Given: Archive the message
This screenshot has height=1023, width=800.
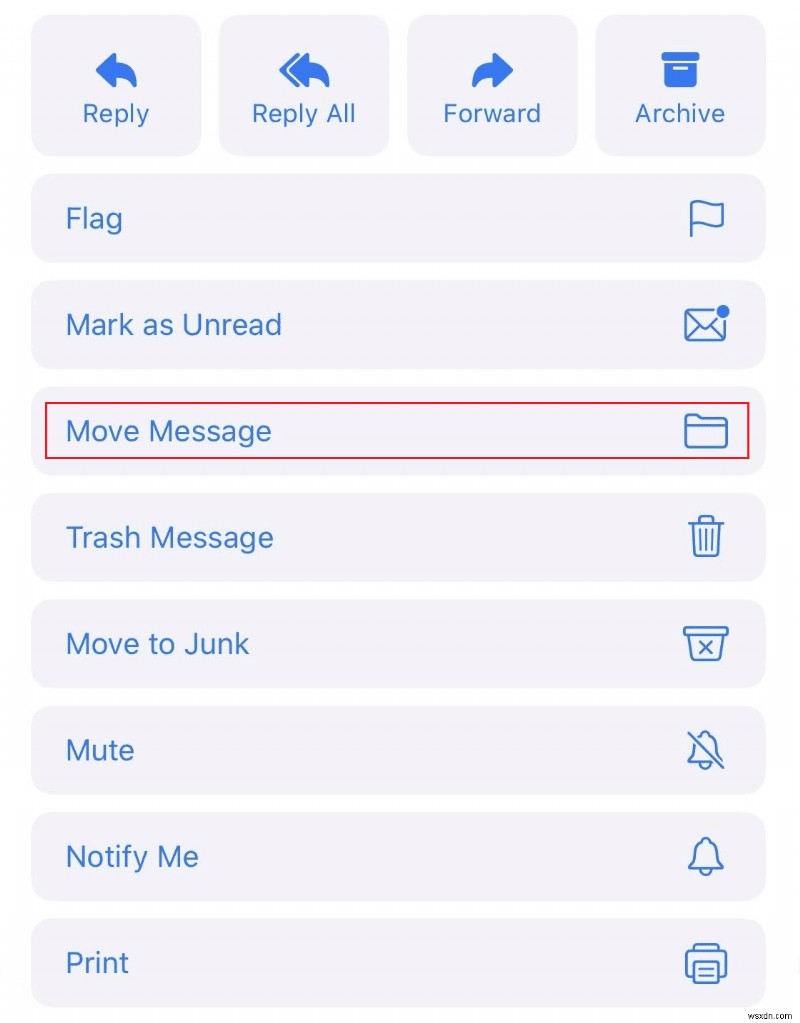Looking at the screenshot, I should pos(680,86).
